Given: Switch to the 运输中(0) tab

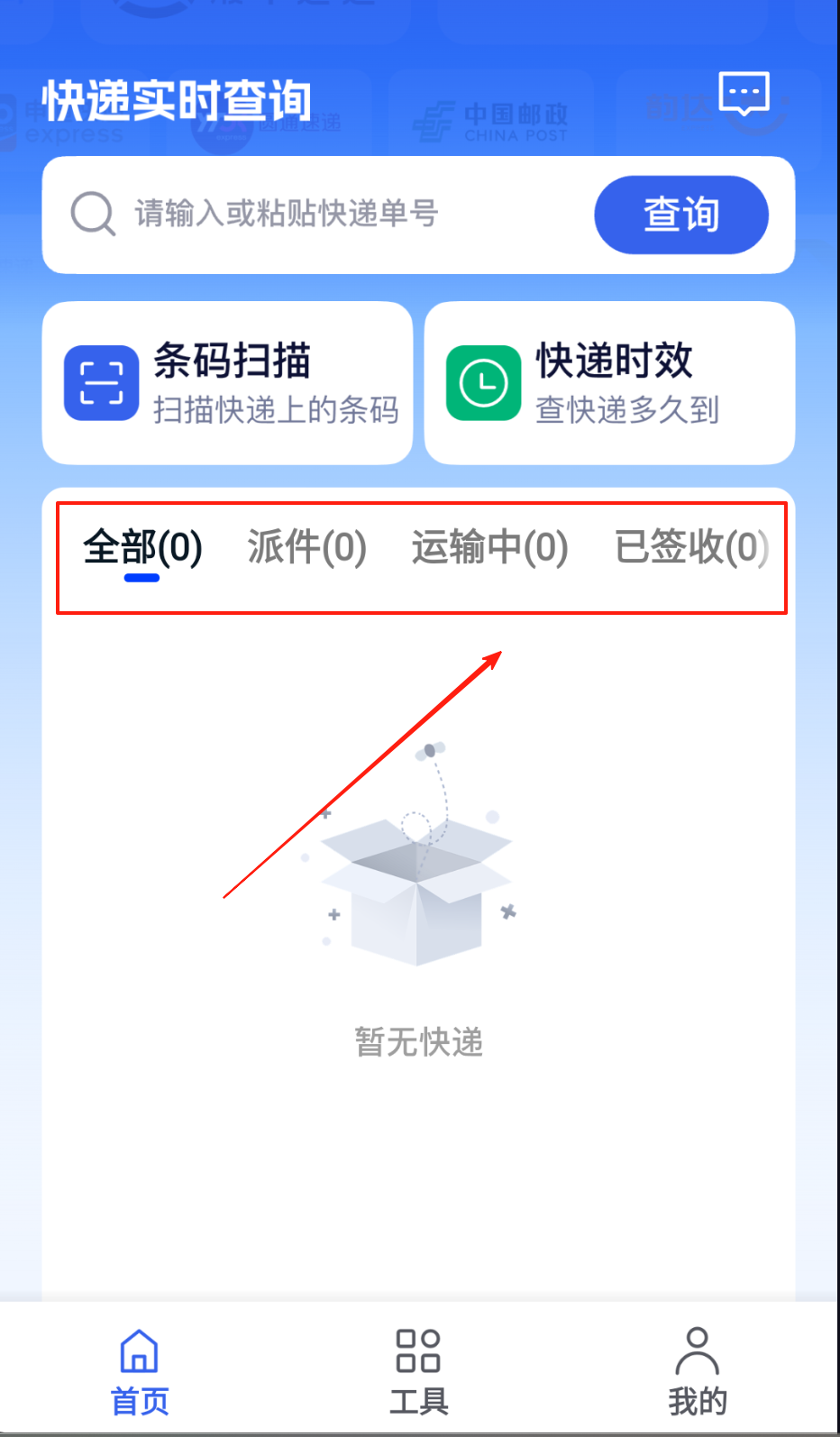Looking at the screenshot, I should tap(489, 547).
